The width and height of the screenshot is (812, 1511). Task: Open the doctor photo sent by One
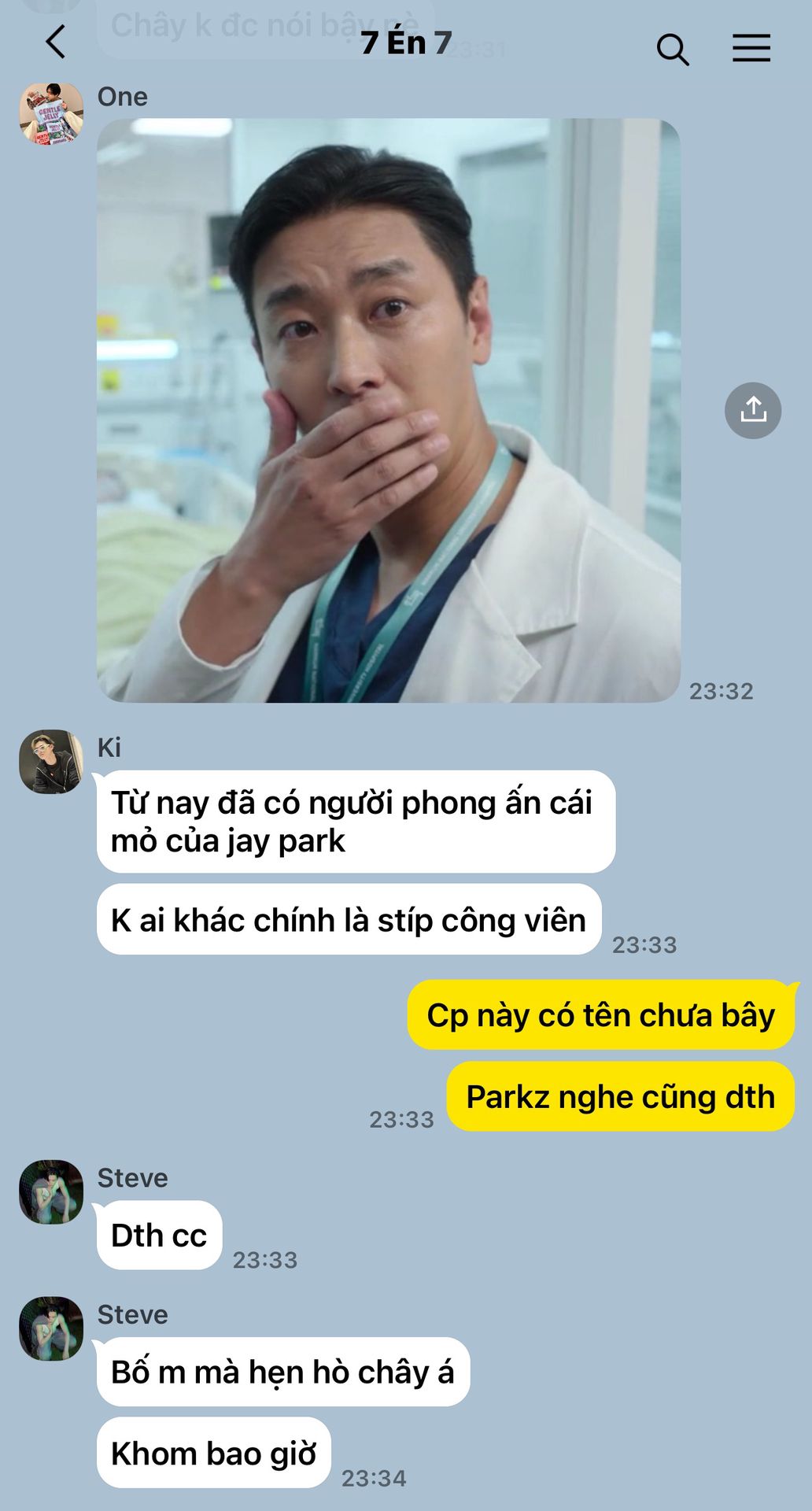click(x=388, y=410)
